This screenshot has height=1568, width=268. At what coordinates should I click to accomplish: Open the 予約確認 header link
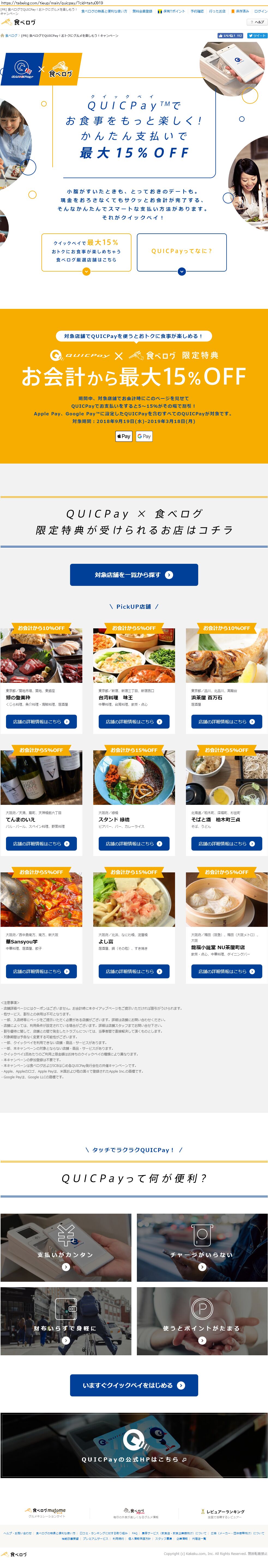coord(197,11)
